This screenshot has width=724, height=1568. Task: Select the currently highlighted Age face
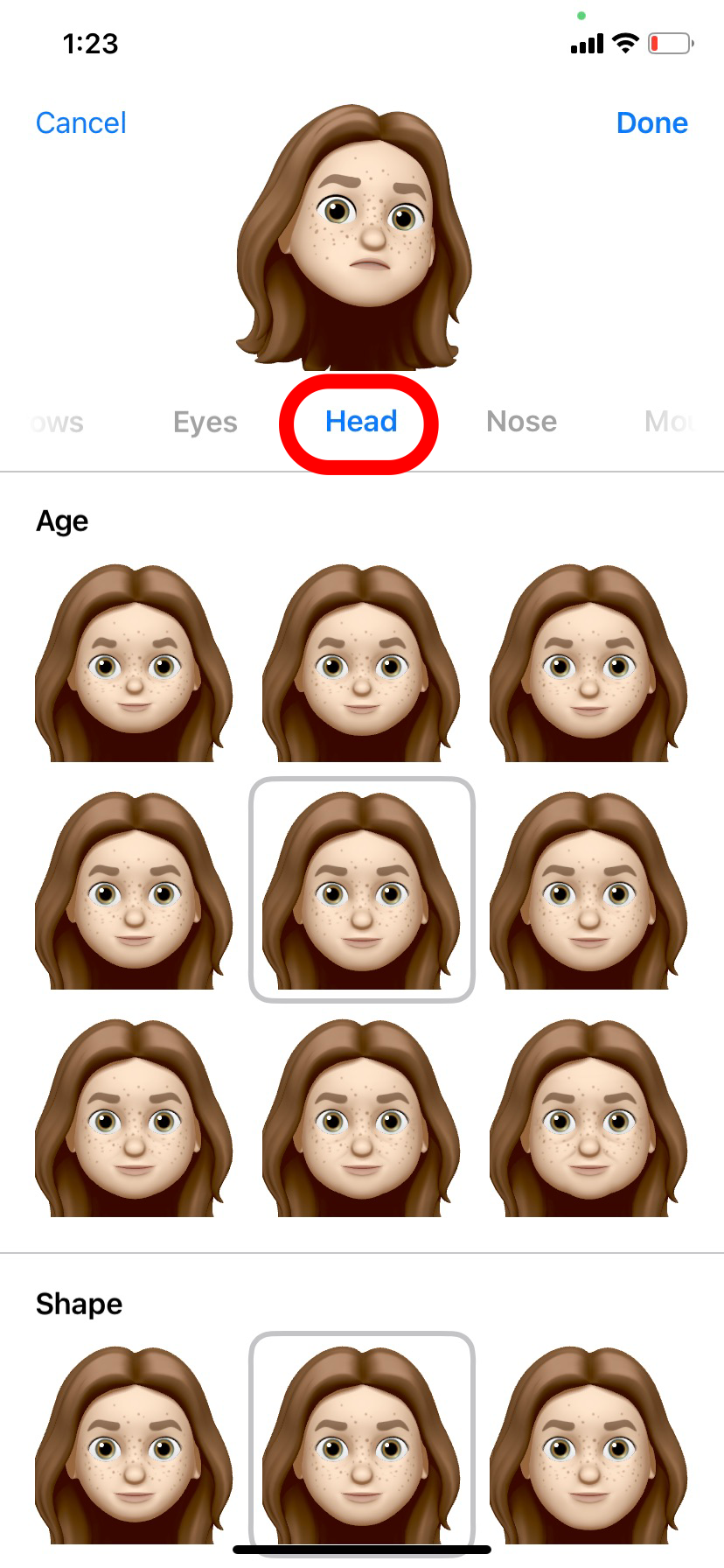(x=361, y=891)
